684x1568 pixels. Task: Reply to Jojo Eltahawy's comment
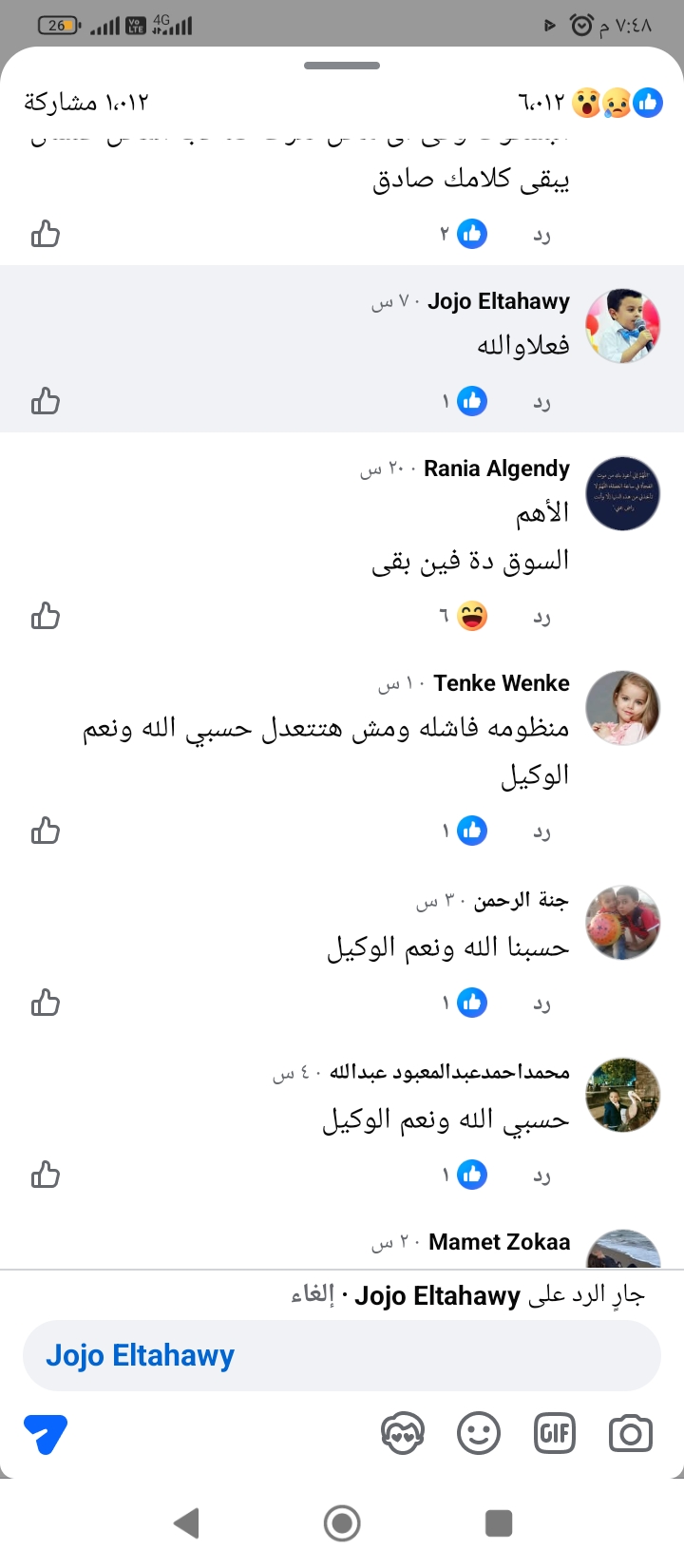pos(541,403)
